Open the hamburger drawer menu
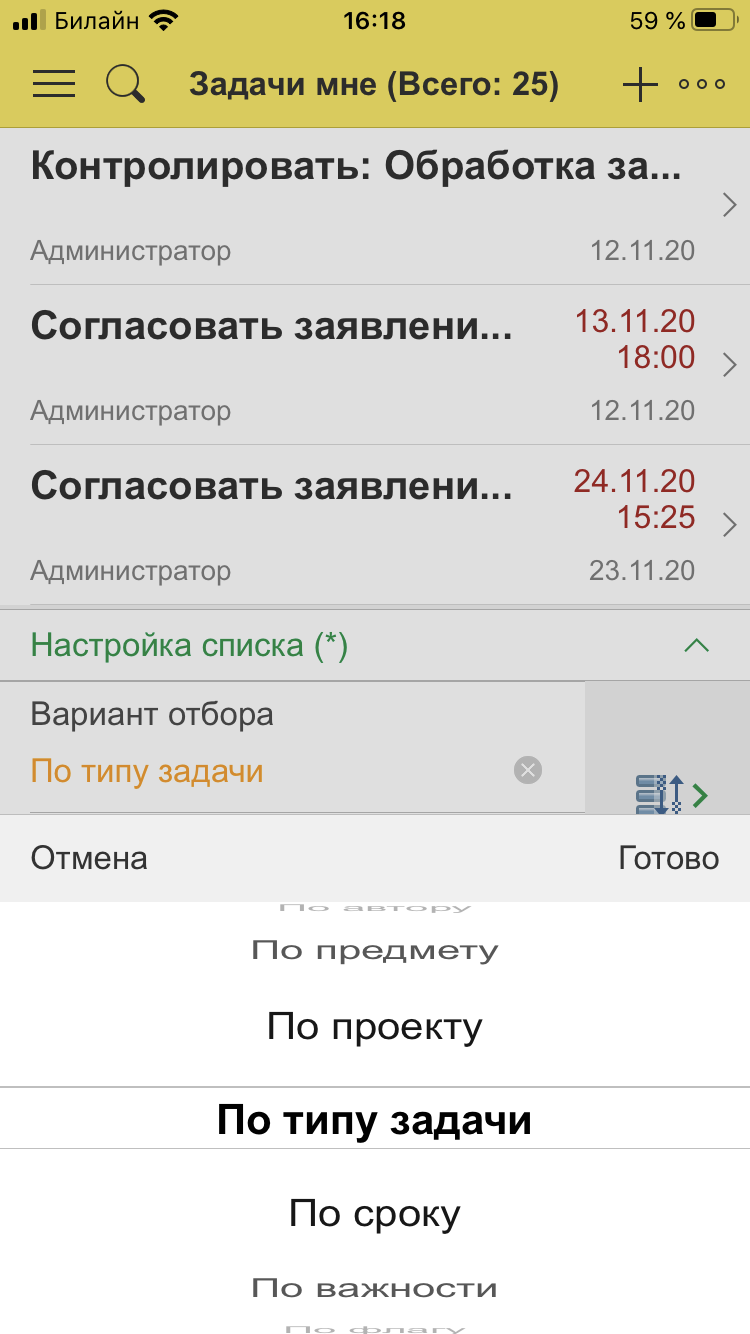Viewport: 750px width, 1334px height. click(x=54, y=84)
